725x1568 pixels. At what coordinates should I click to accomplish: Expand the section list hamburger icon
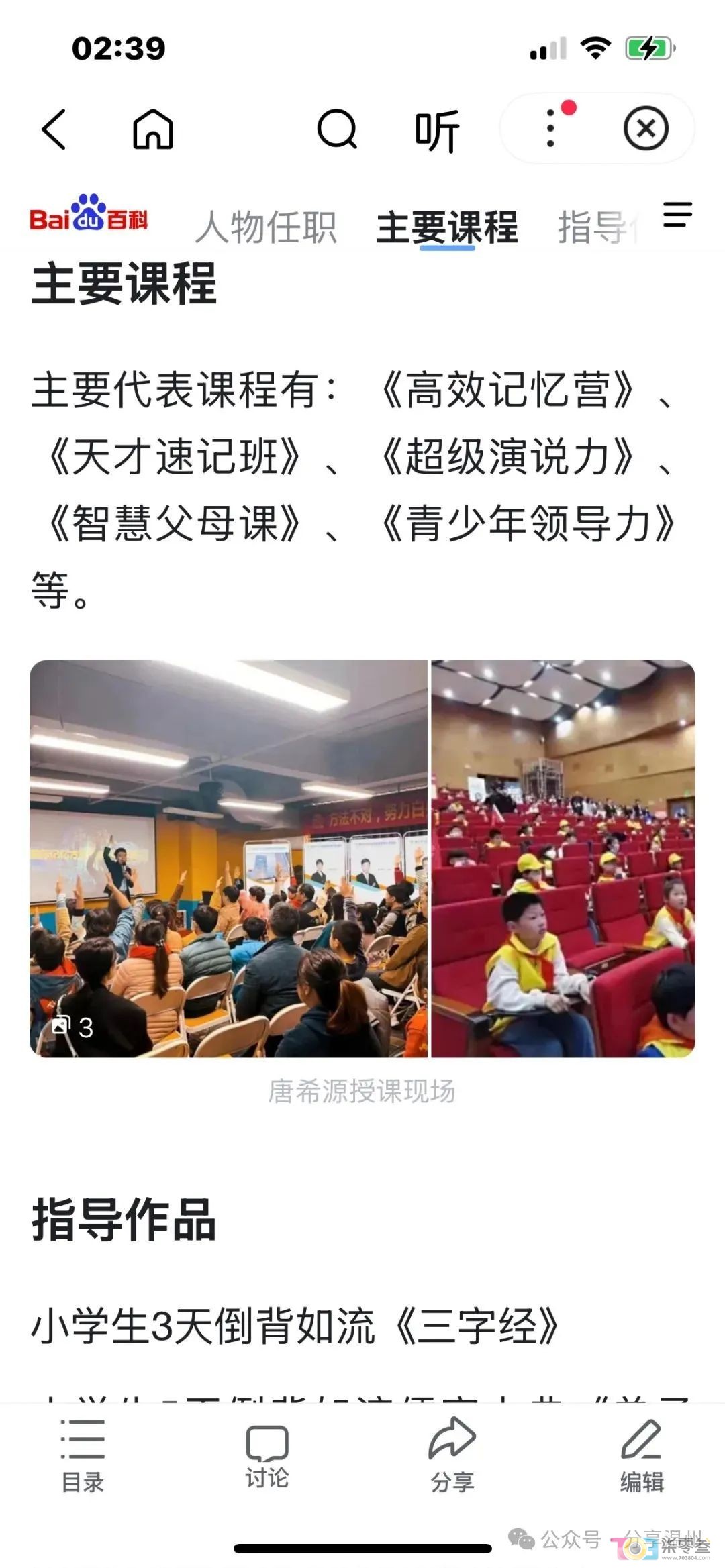(677, 215)
